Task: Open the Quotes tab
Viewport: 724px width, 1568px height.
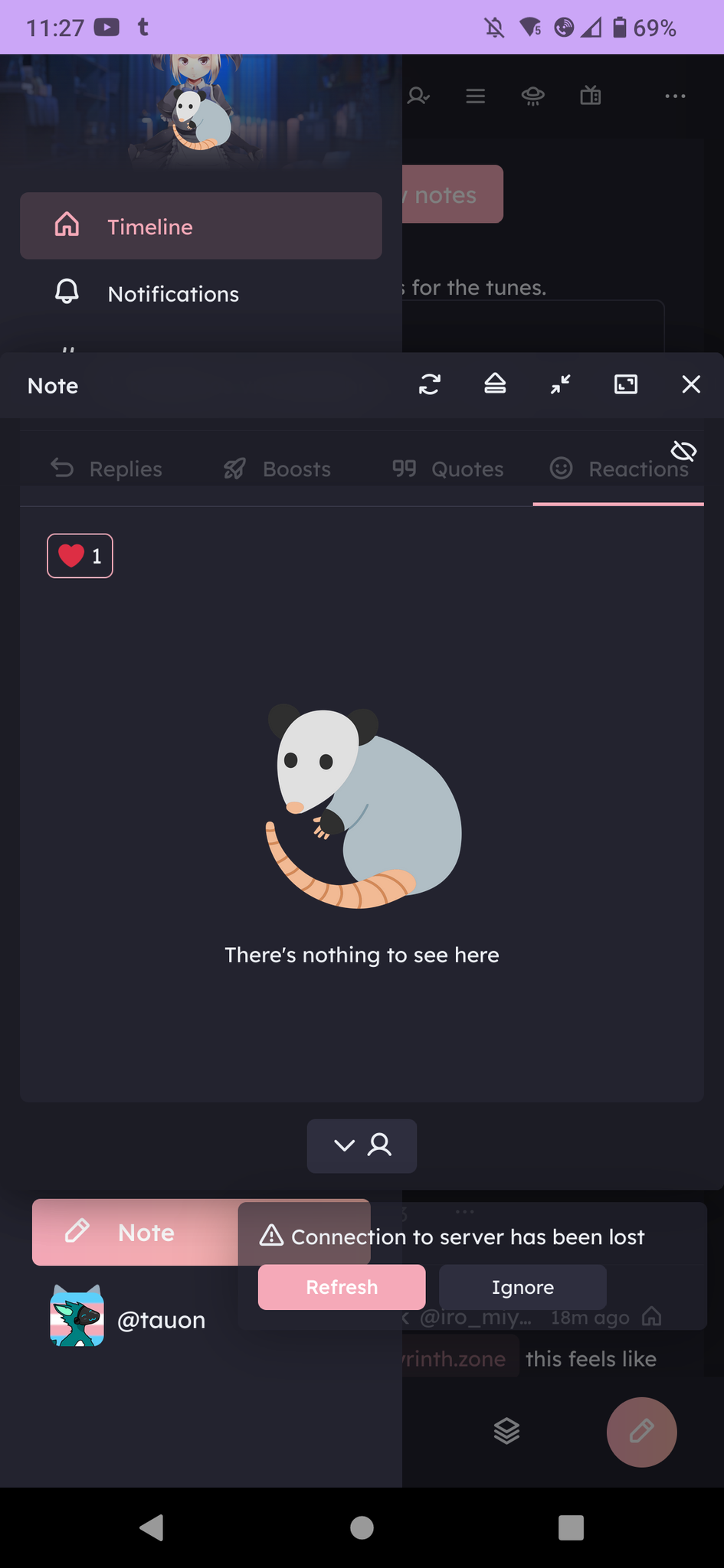Action: click(448, 469)
